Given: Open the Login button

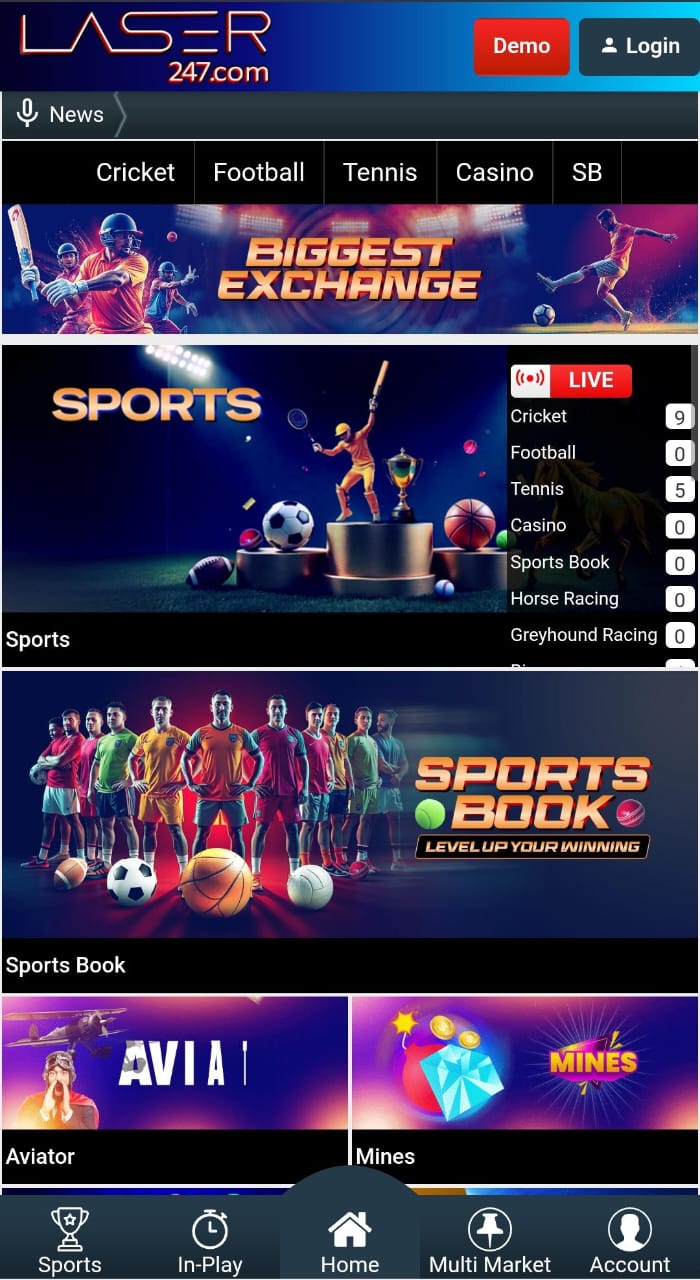Looking at the screenshot, I should (x=639, y=46).
